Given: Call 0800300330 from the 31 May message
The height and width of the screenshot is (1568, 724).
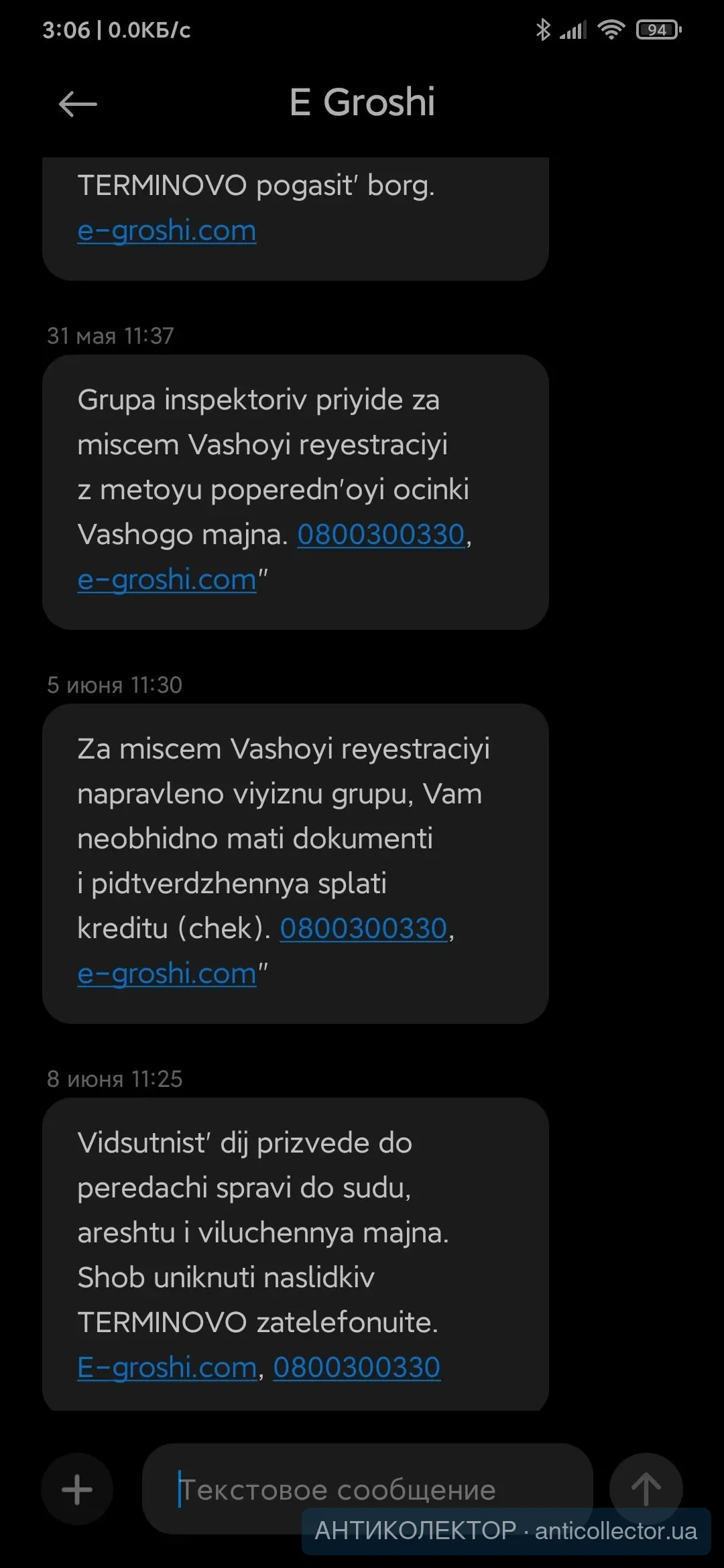Looking at the screenshot, I should click(x=381, y=535).
